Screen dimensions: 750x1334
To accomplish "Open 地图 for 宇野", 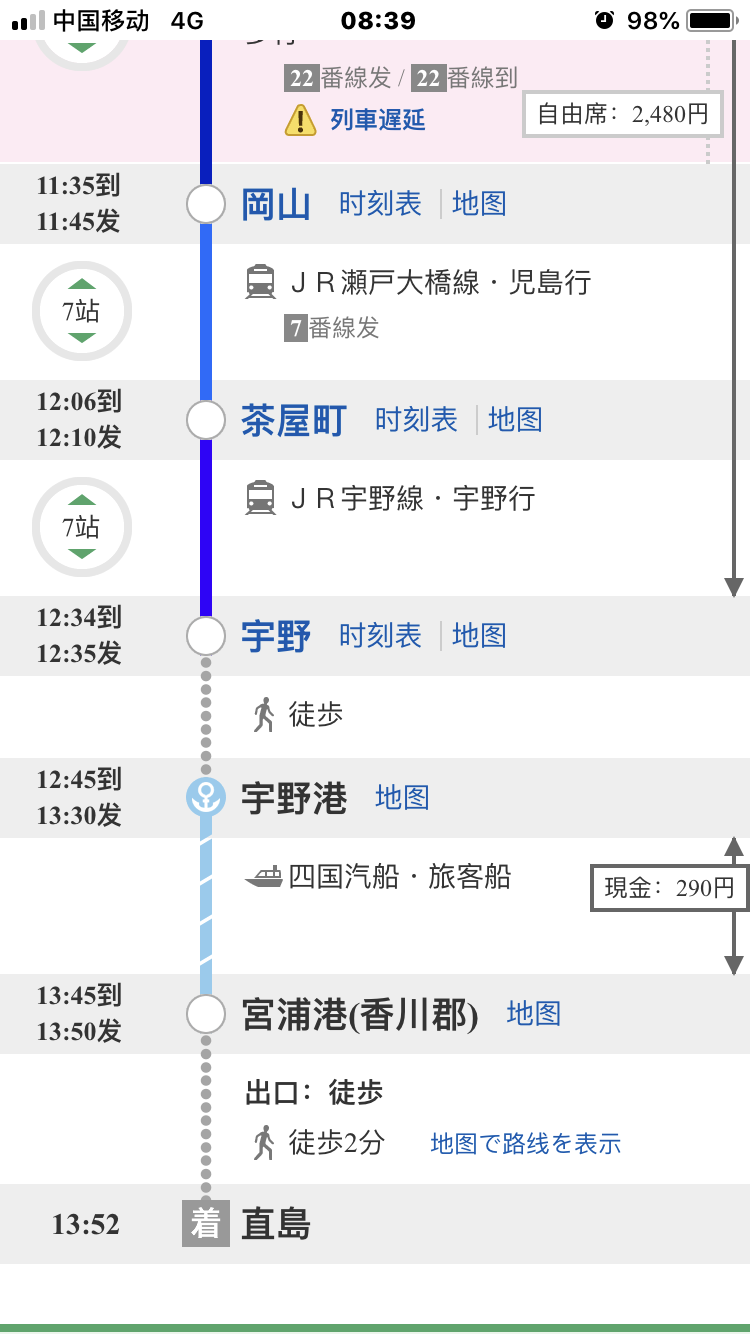I will [479, 636].
